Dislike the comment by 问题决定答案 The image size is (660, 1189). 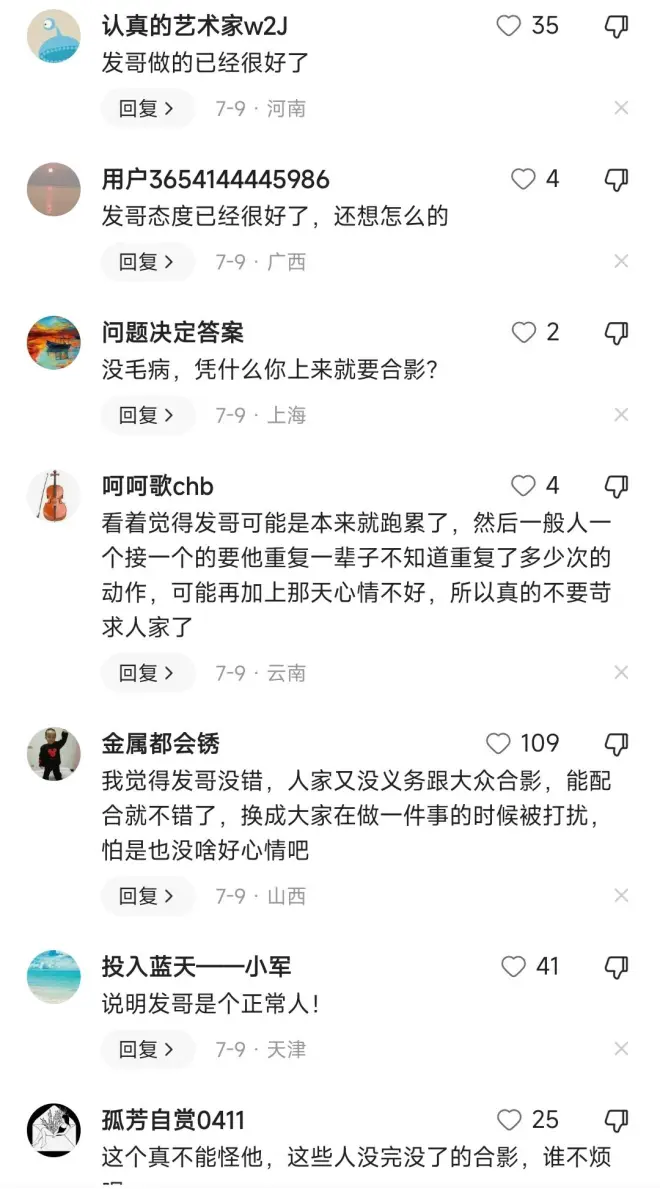tap(617, 333)
